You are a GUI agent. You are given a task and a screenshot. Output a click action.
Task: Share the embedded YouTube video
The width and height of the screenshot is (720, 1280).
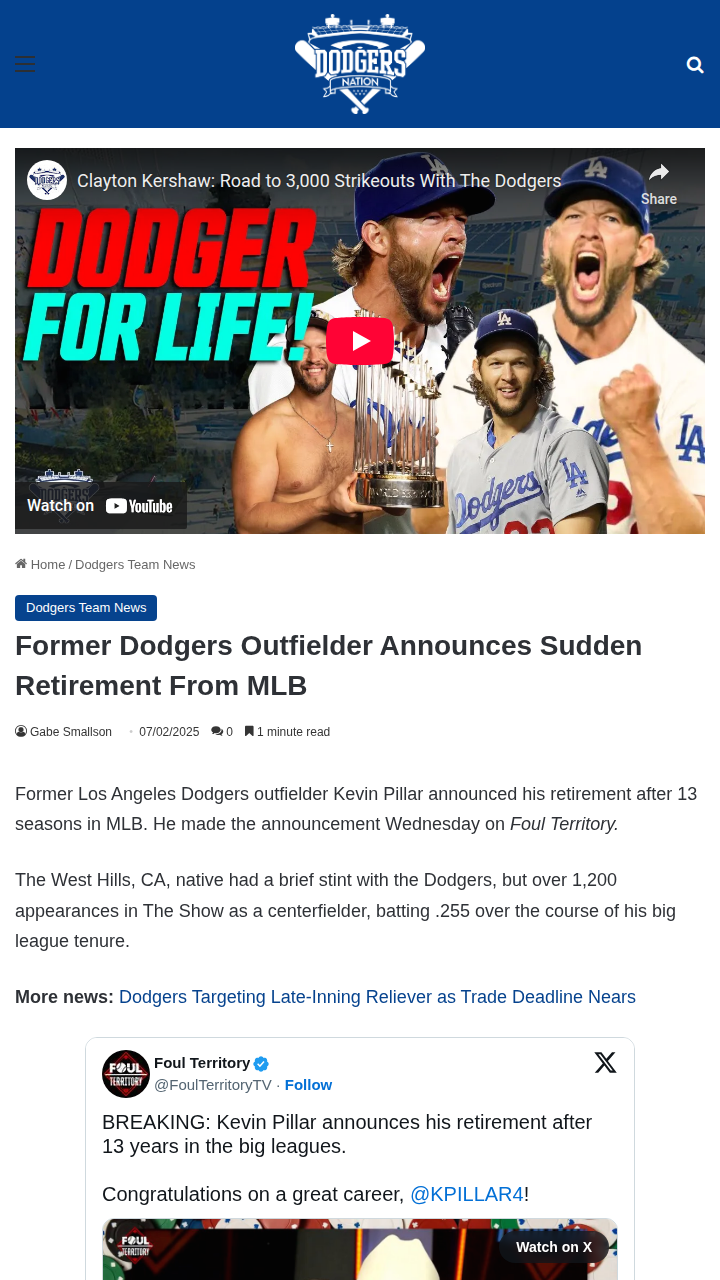point(658,182)
